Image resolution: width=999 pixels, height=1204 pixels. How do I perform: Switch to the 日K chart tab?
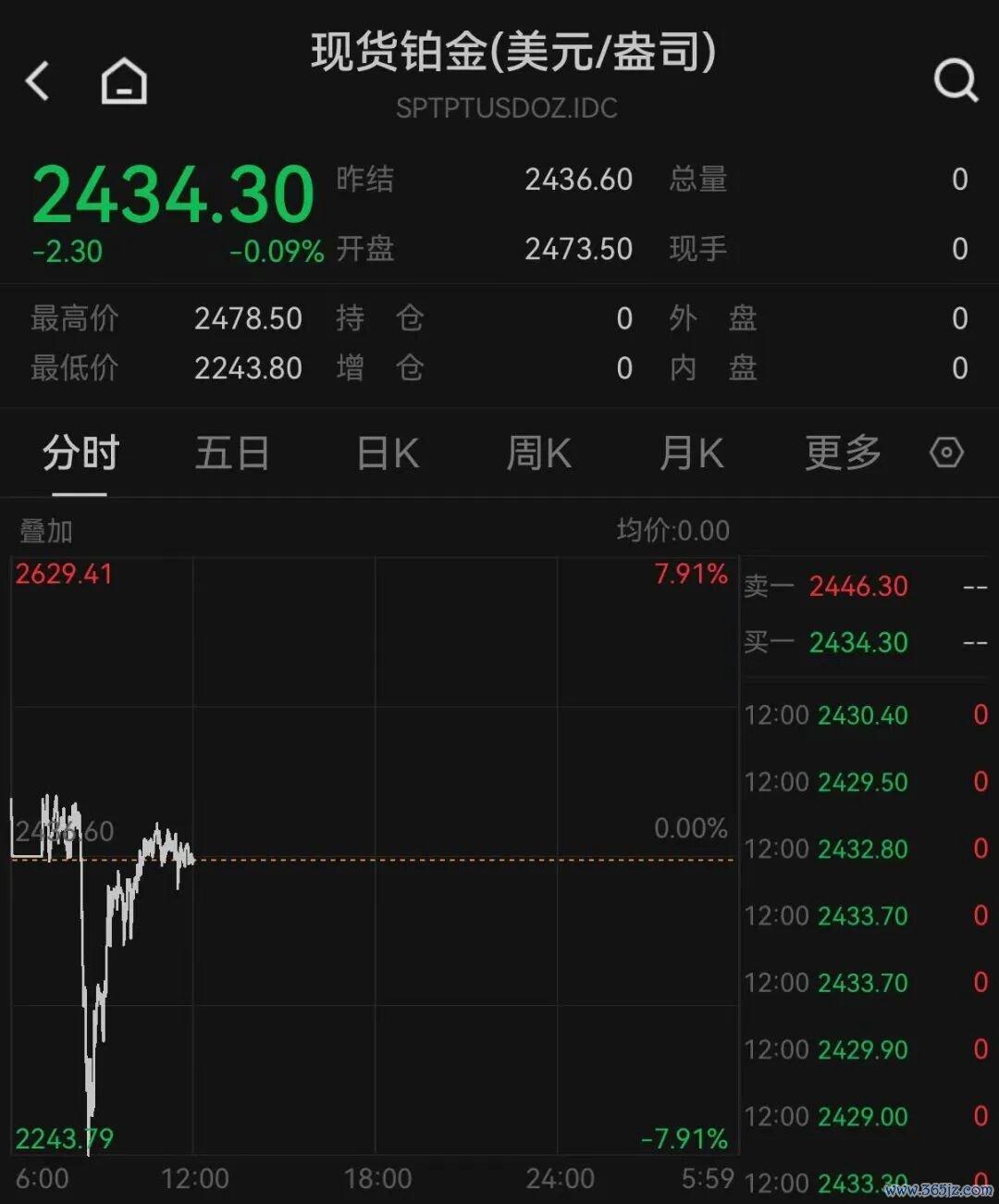pyautogui.click(x=388, y=453)
